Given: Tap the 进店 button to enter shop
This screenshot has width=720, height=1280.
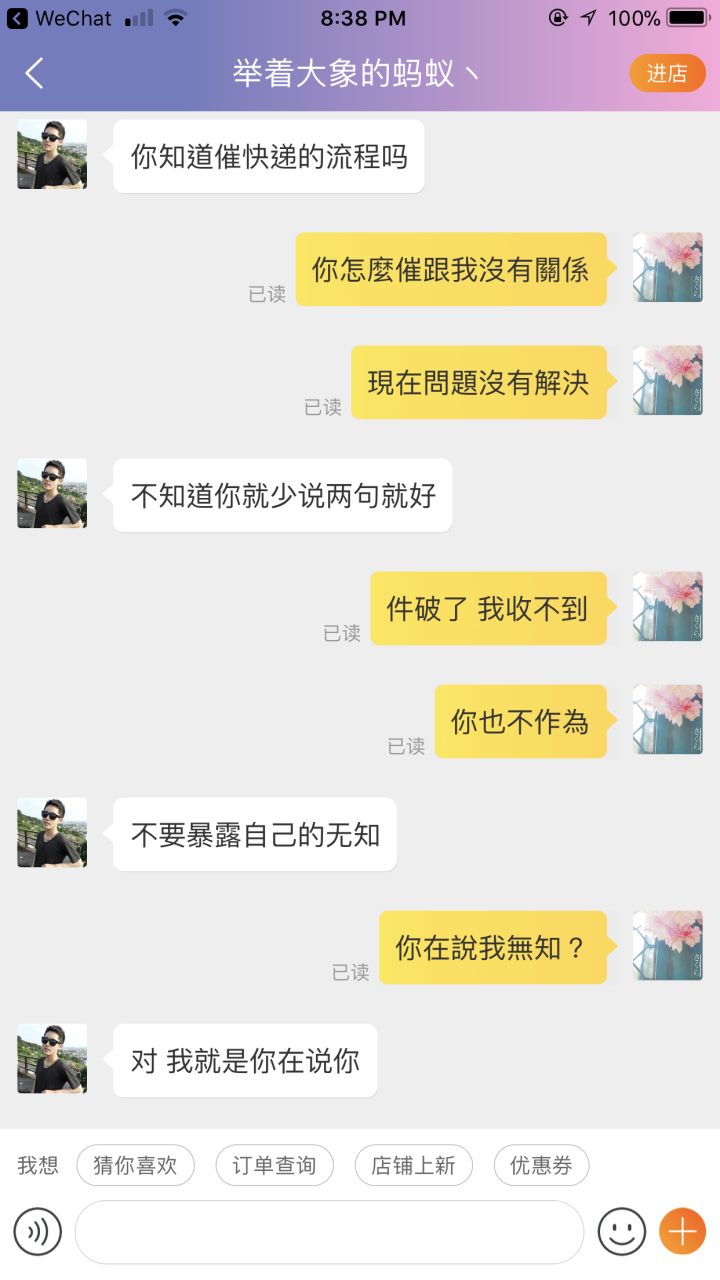Looking at the screenshot, I should tap(667, 73).
